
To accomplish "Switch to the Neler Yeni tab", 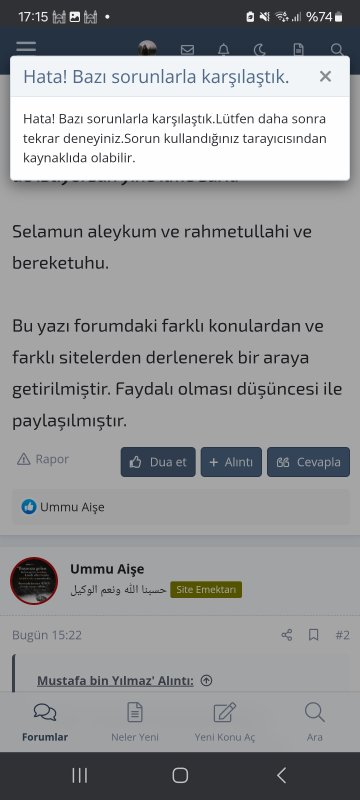I will click(x=135, y=722).
